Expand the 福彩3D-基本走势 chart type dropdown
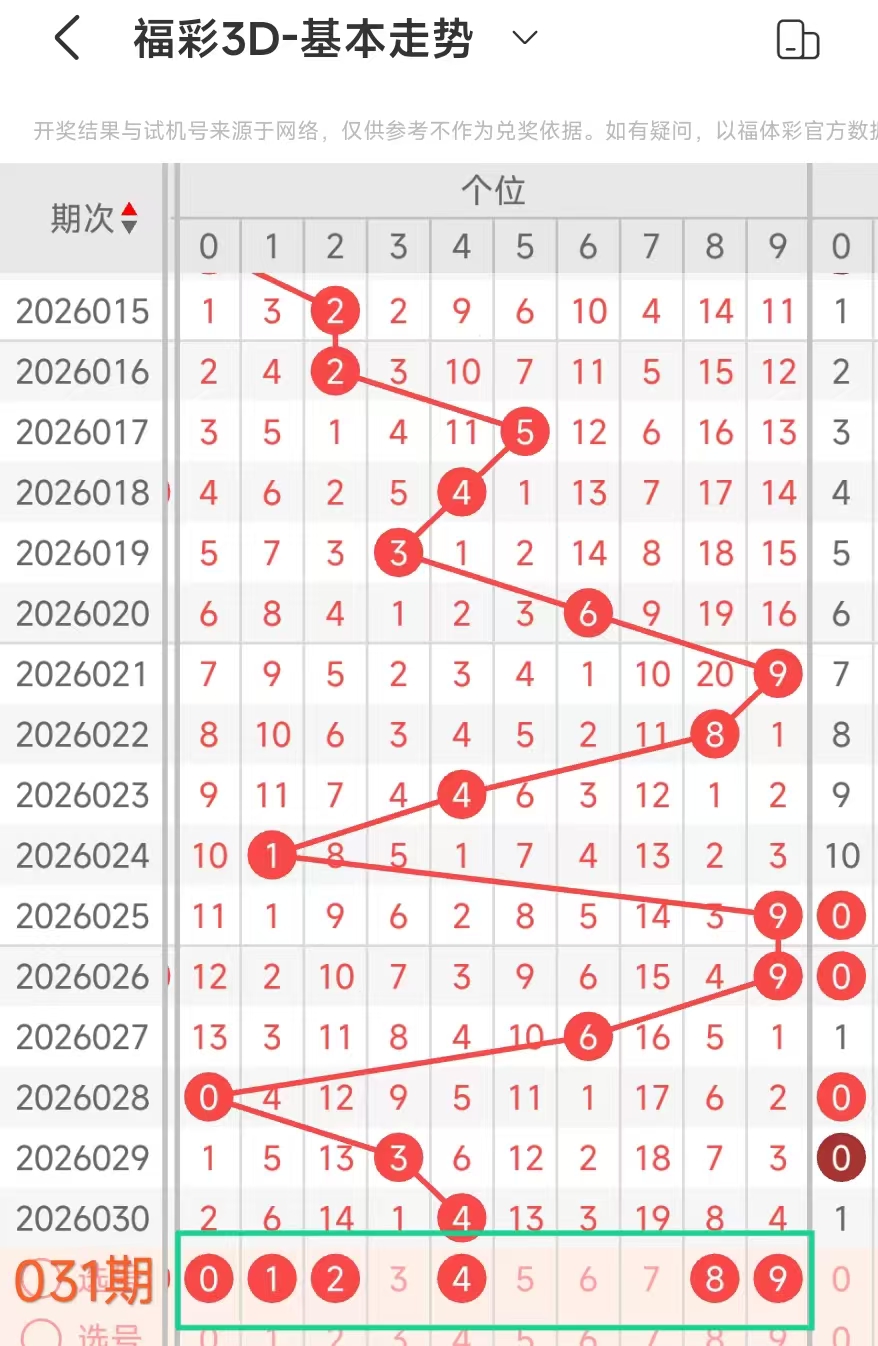 tap(524, 39)
